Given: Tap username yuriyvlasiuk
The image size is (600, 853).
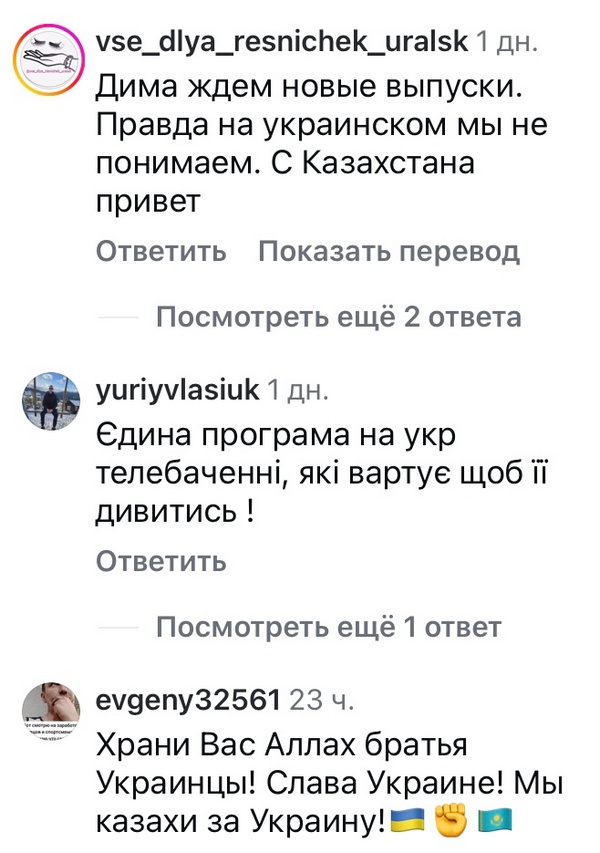Looking at the screenshot, I should [x=178, y=388].
